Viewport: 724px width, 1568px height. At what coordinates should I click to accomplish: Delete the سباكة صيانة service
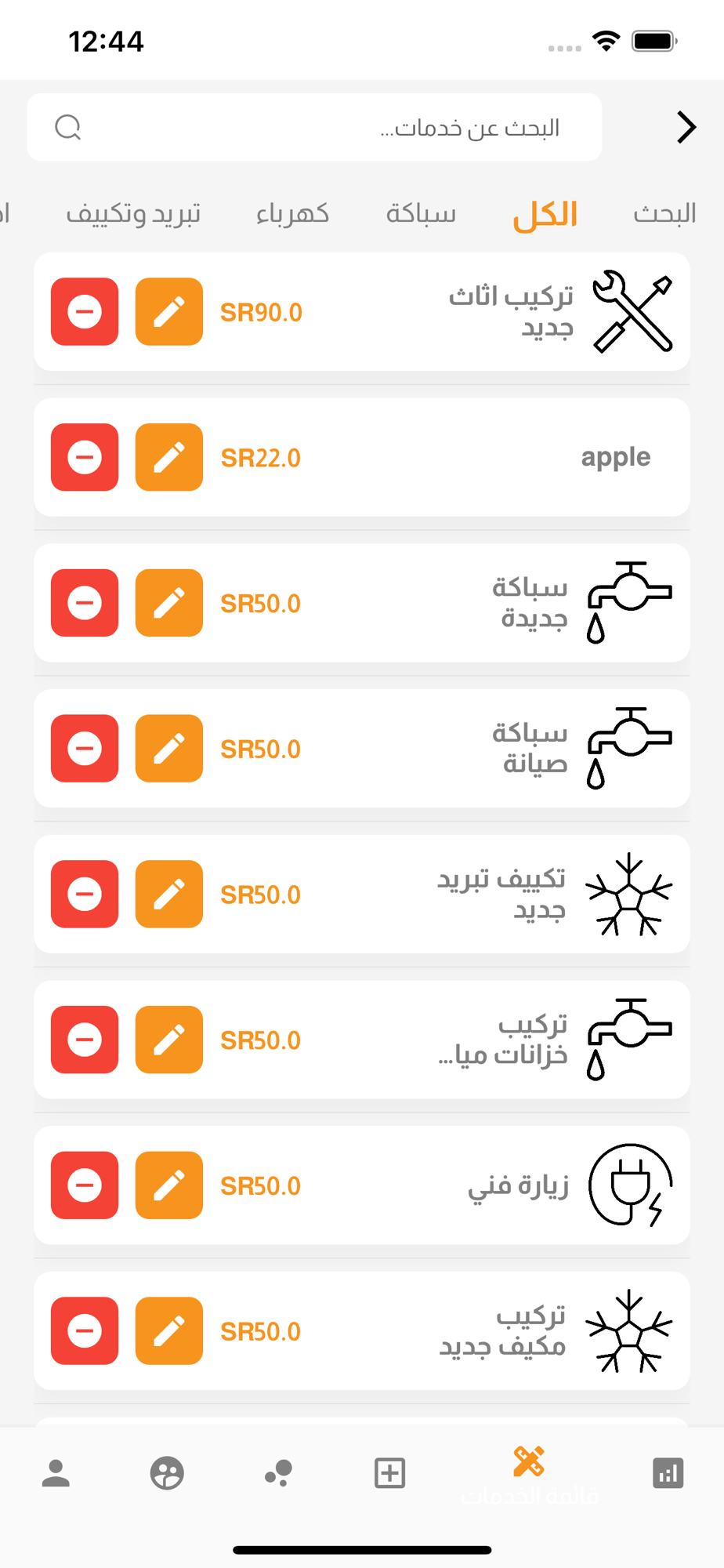pos(85,748)
